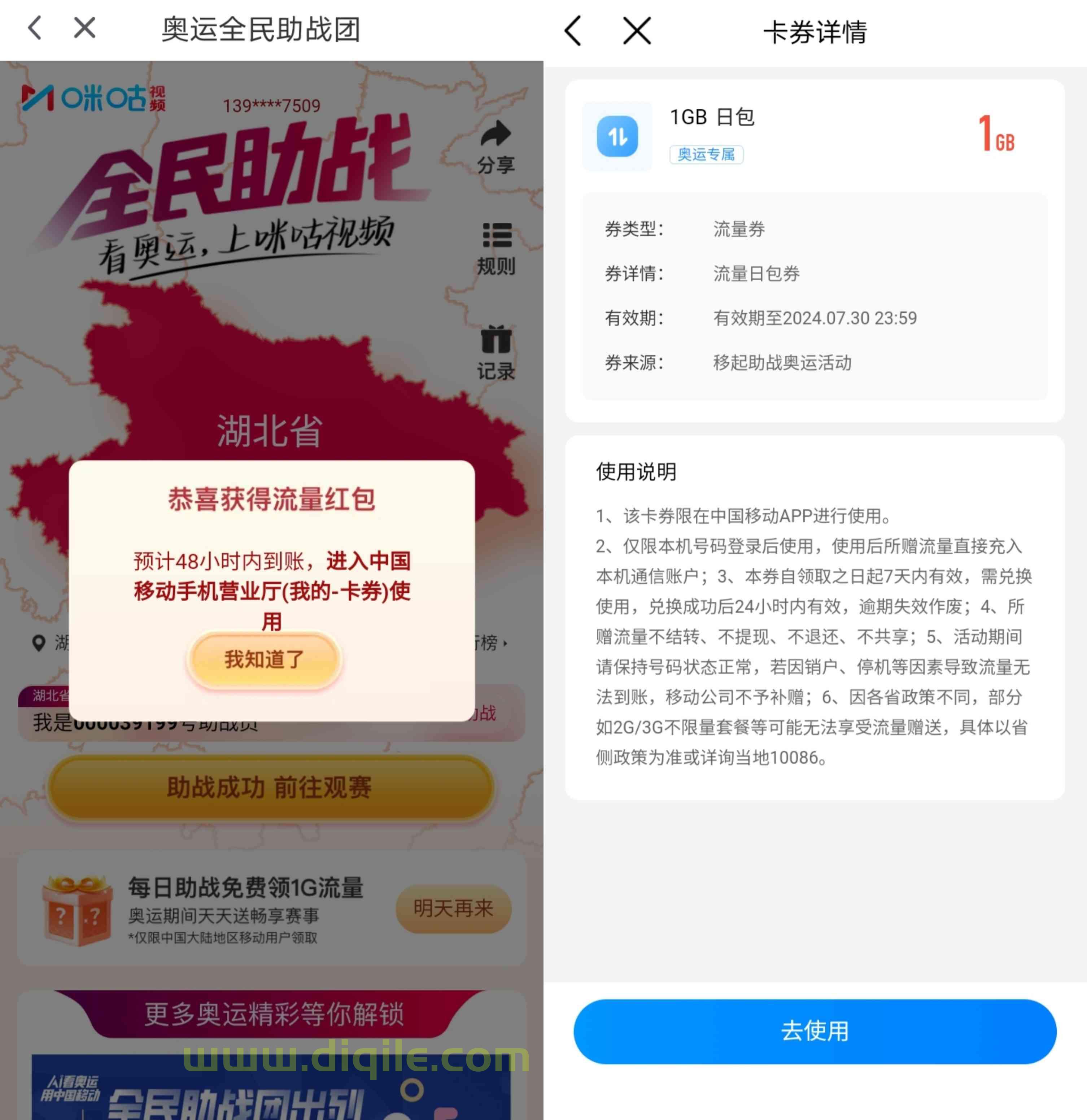
Task: Go back from the 奥运全民助战团 page
Action: point(35,27)
